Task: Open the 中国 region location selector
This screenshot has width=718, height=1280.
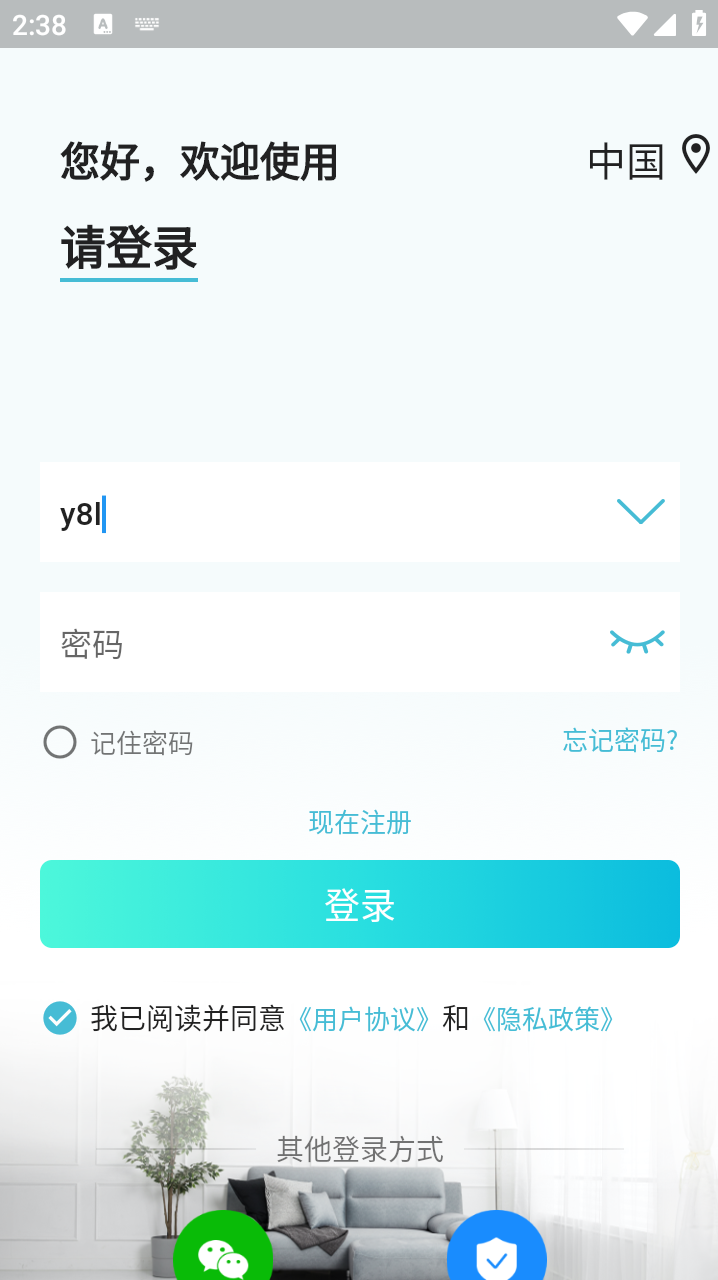Action: pos(649,159)
